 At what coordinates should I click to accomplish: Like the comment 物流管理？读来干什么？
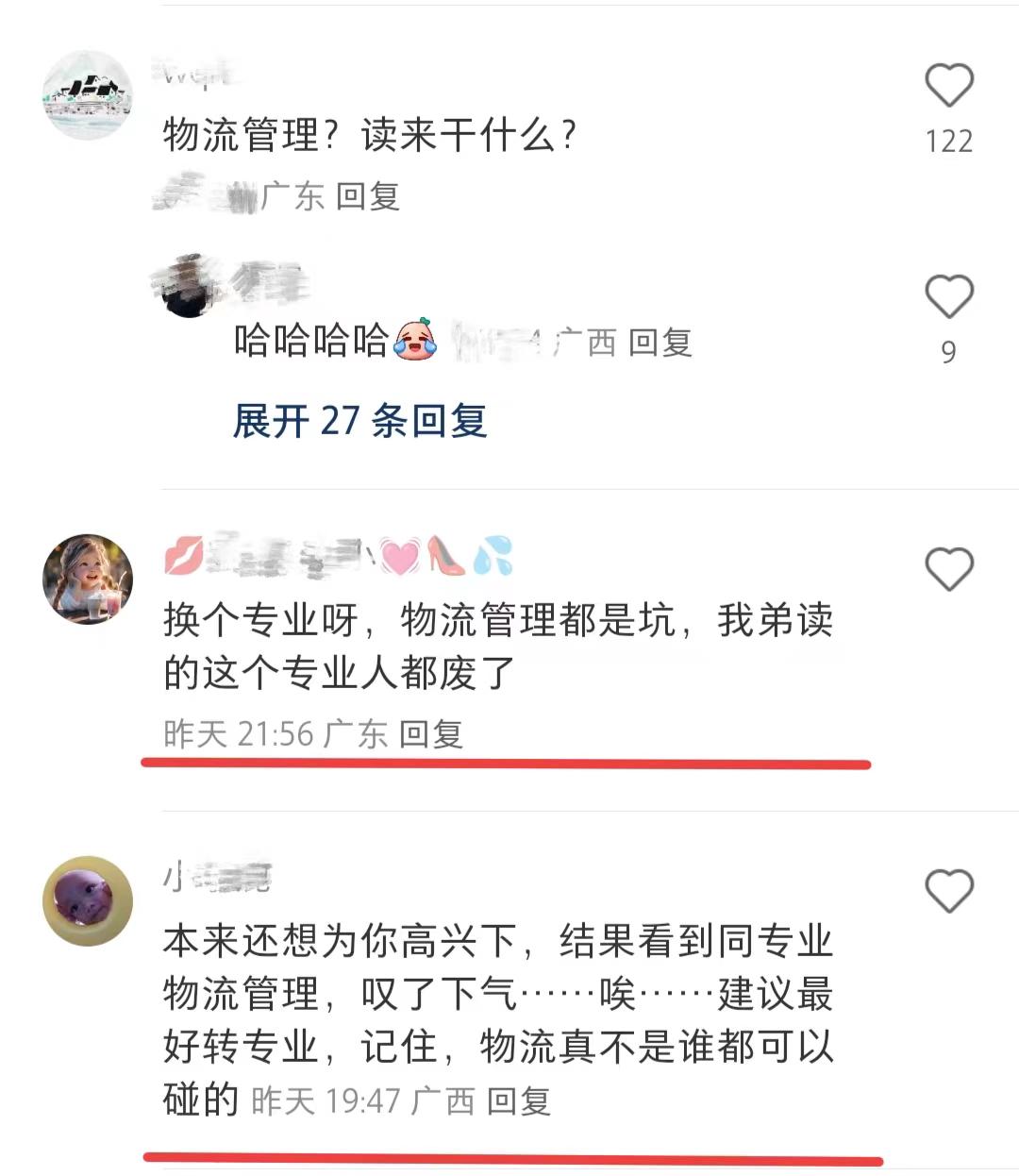click(948, 86)
